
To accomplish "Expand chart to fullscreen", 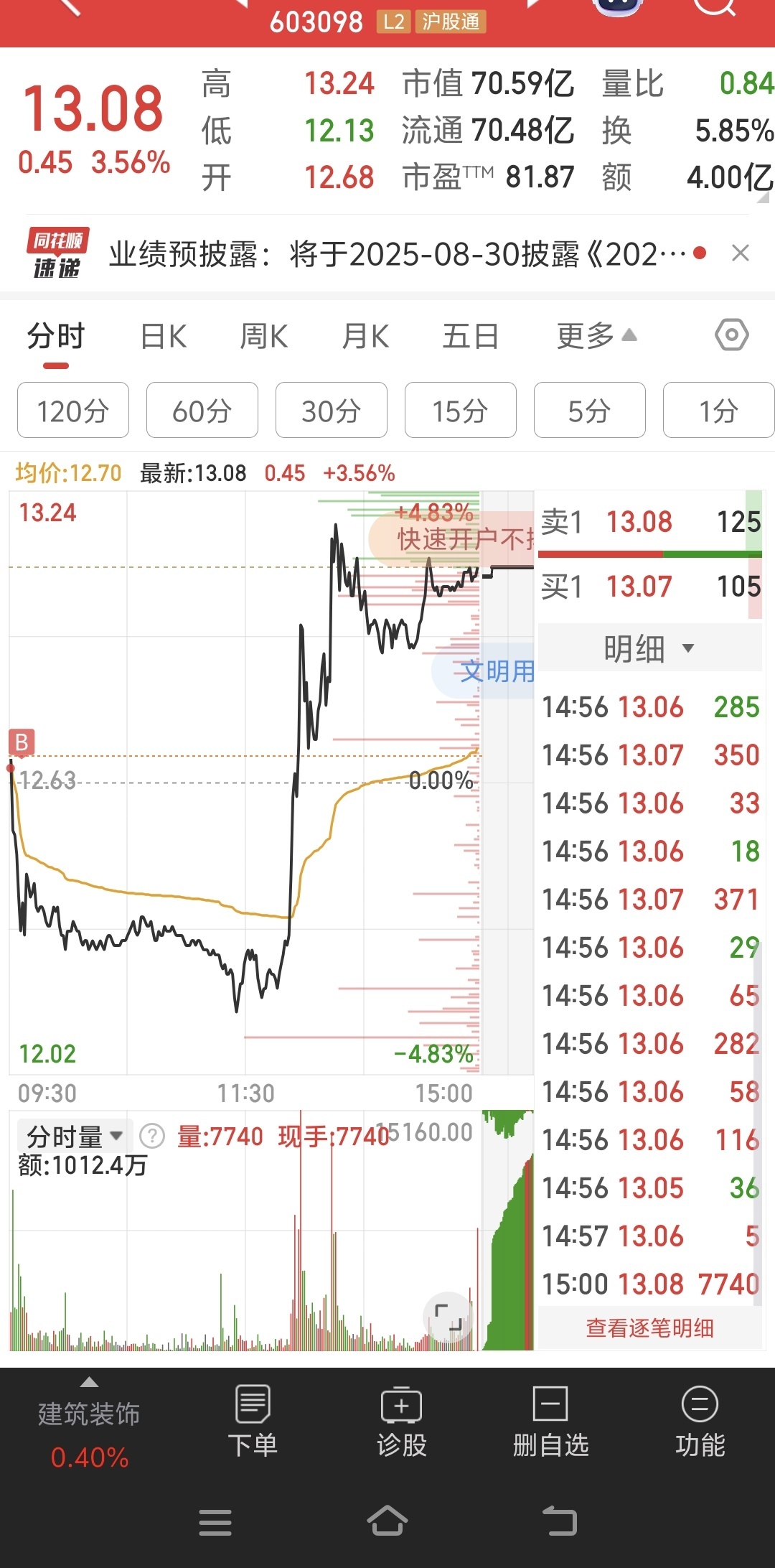I will click(449, 1317).
